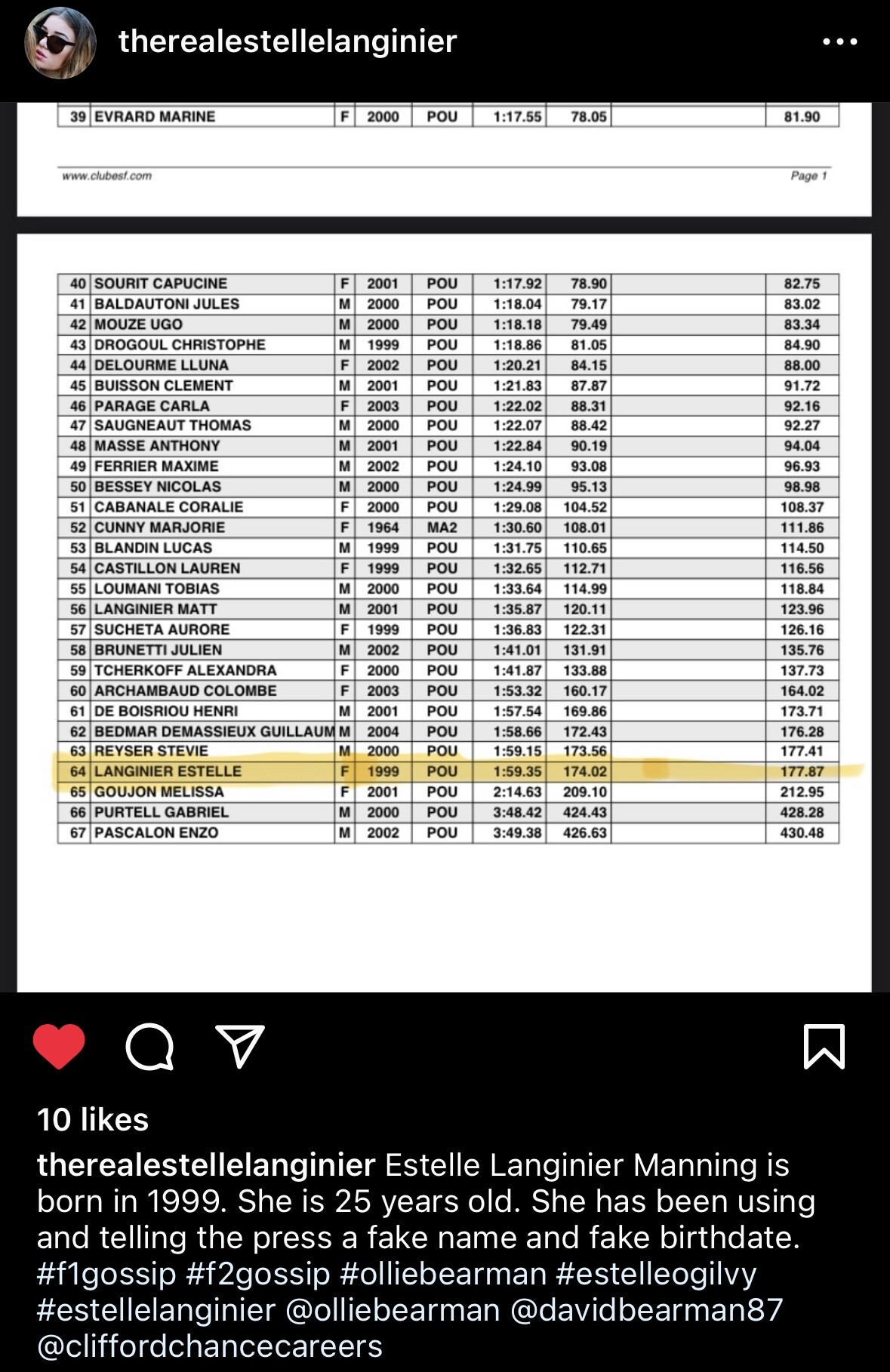The width and height of the screenshot is (890, 1372).
Task: Visit @davidbearman87 mention in caption
Action: (x=647, y=1309)
